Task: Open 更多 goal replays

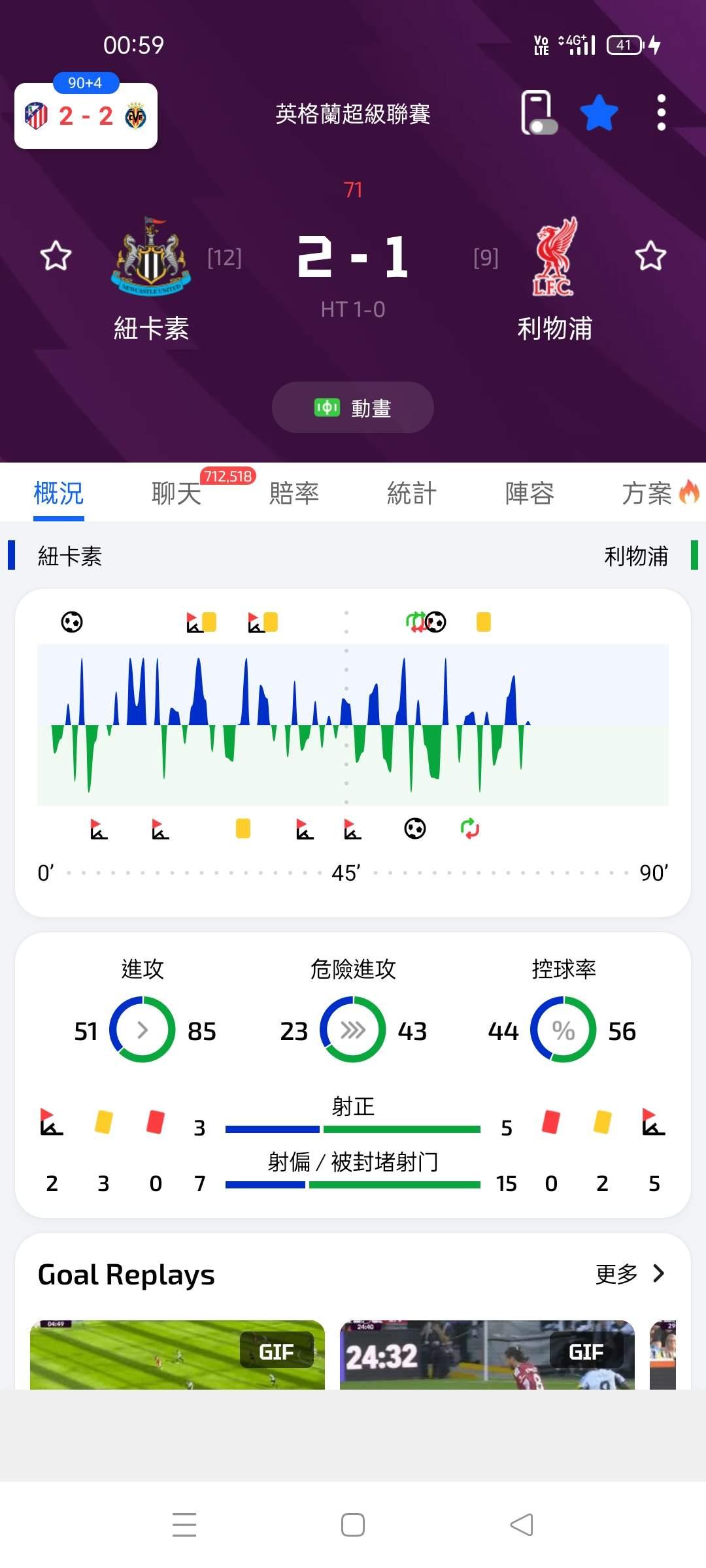Action: point(630,1273)
